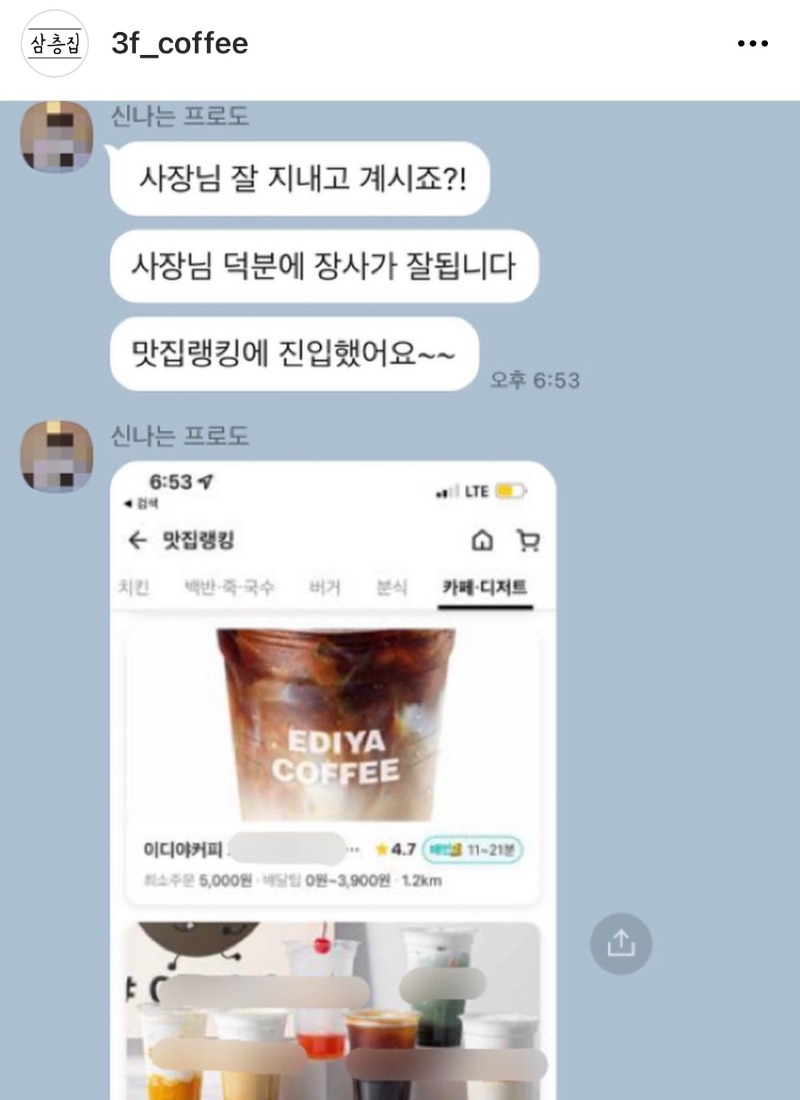Open the 3f_coffee profile picture
Screen dimensions: 800x1100
(x=56, y=44)
